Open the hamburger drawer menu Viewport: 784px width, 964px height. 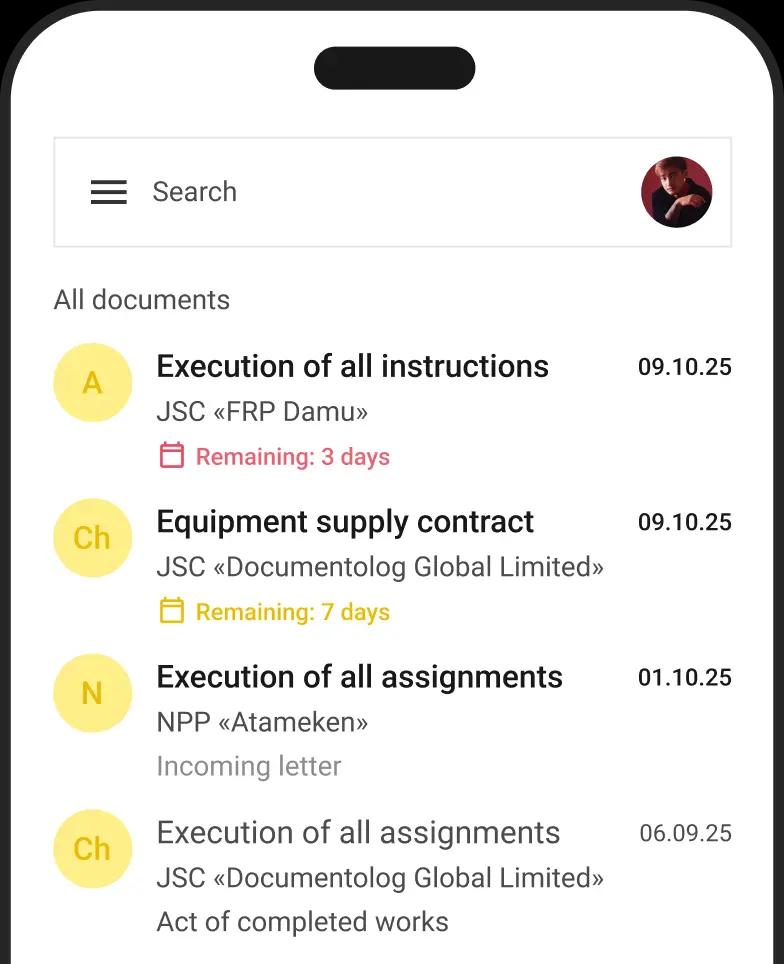[x=109, y=192]
